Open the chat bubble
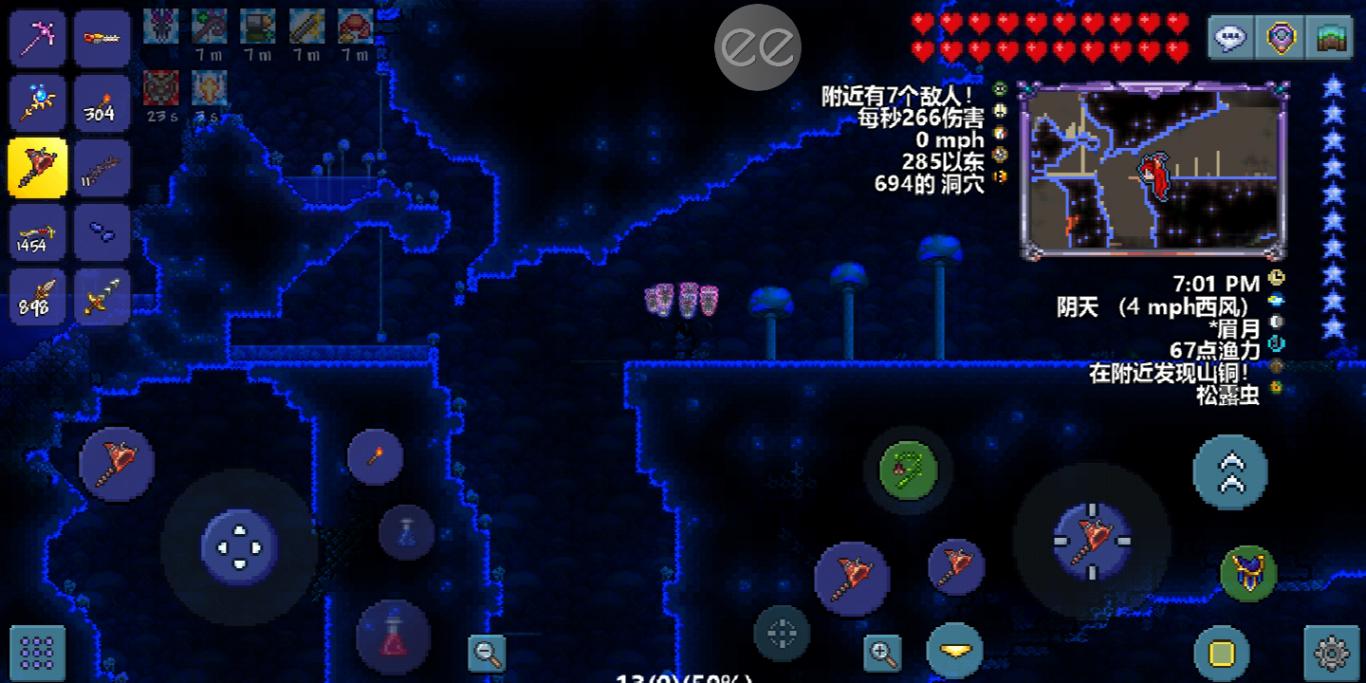The image size is (1366, 683). (x=1229, y=38)
